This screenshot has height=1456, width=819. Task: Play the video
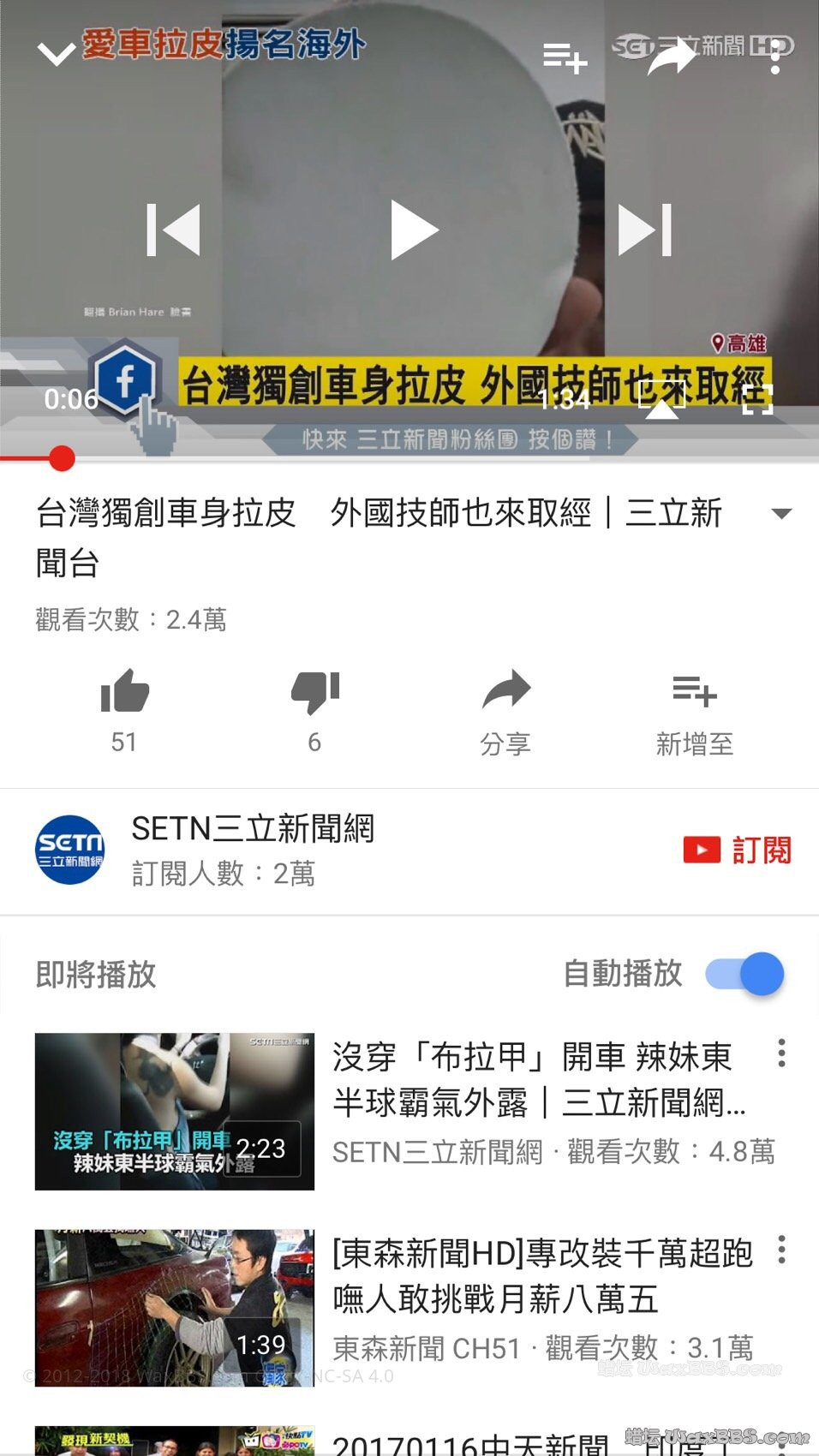tap(414, 230)
